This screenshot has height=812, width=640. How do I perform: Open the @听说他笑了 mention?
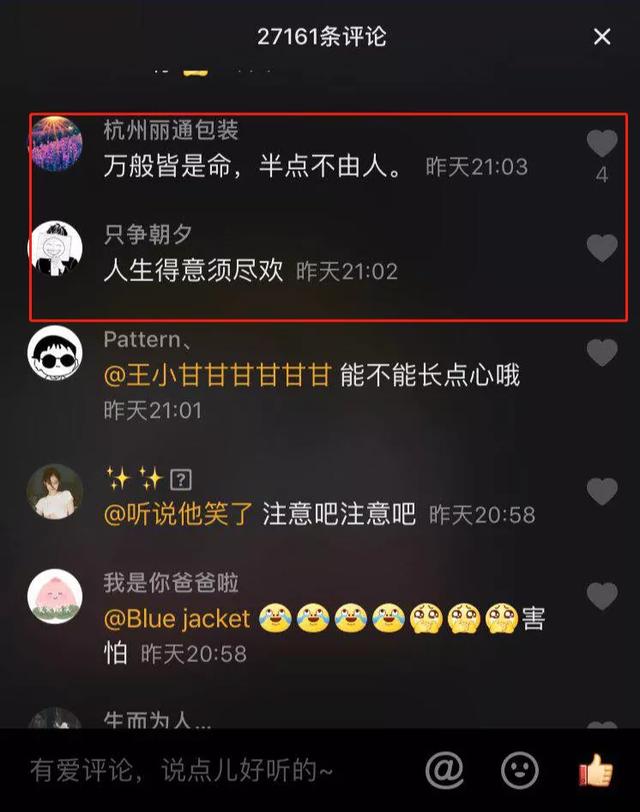tap(178, 514)
